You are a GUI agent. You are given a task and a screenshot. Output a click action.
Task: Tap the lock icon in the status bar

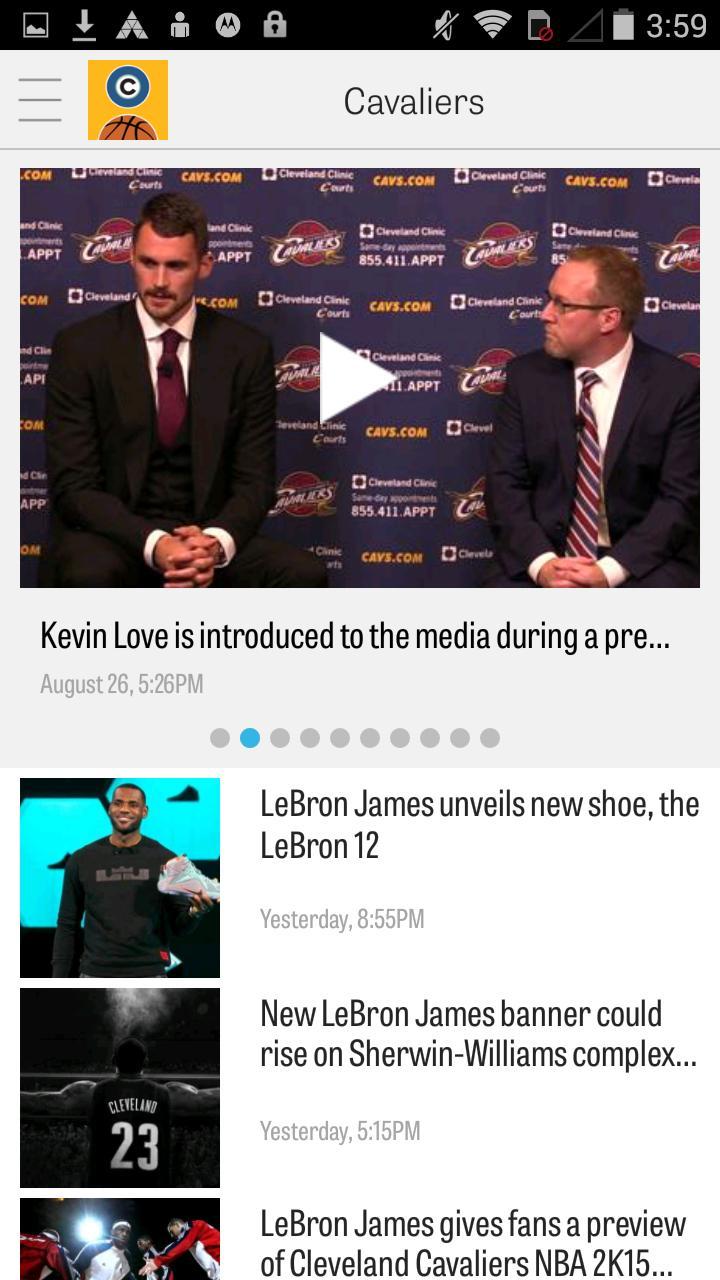[277, 27]
